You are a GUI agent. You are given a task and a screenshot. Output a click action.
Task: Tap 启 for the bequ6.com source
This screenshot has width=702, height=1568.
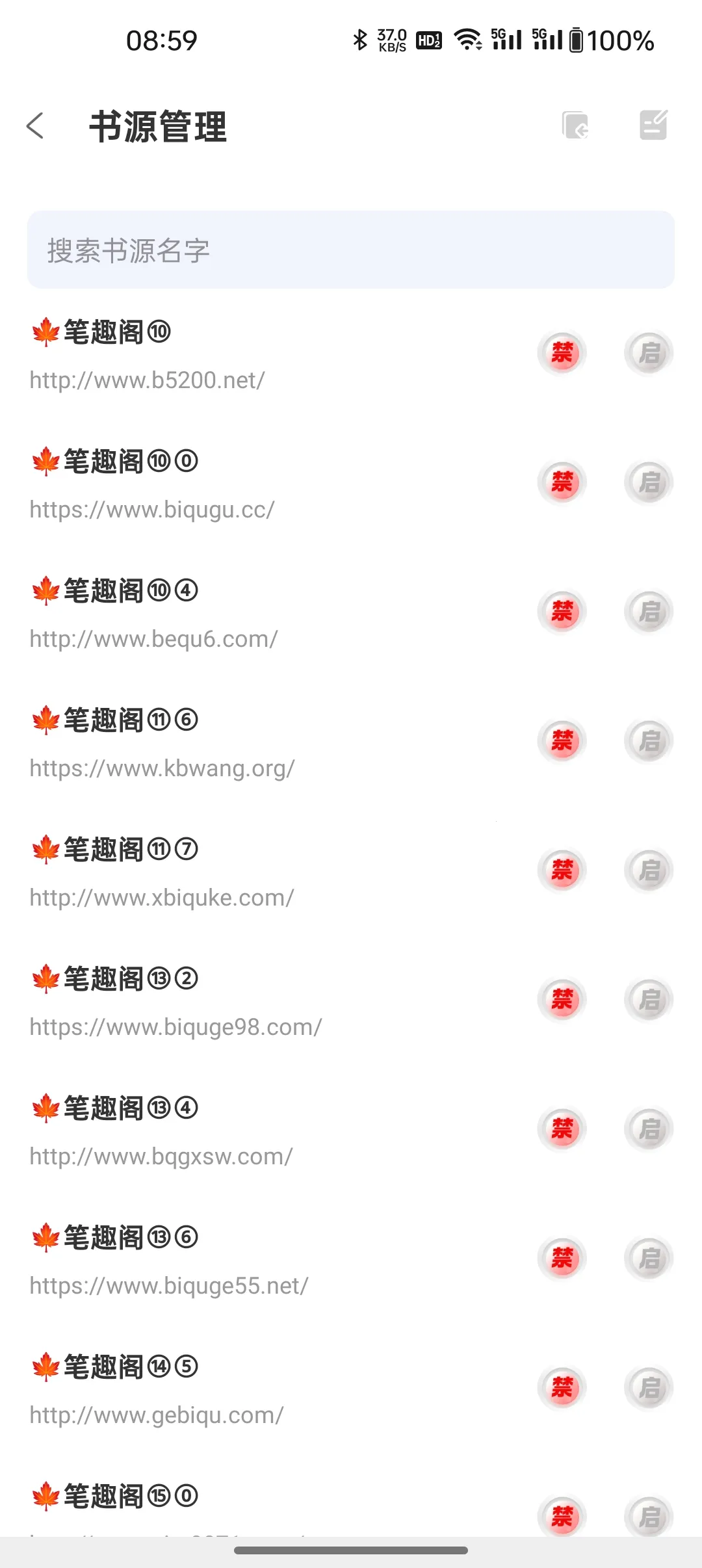click(x=649, y=612)
